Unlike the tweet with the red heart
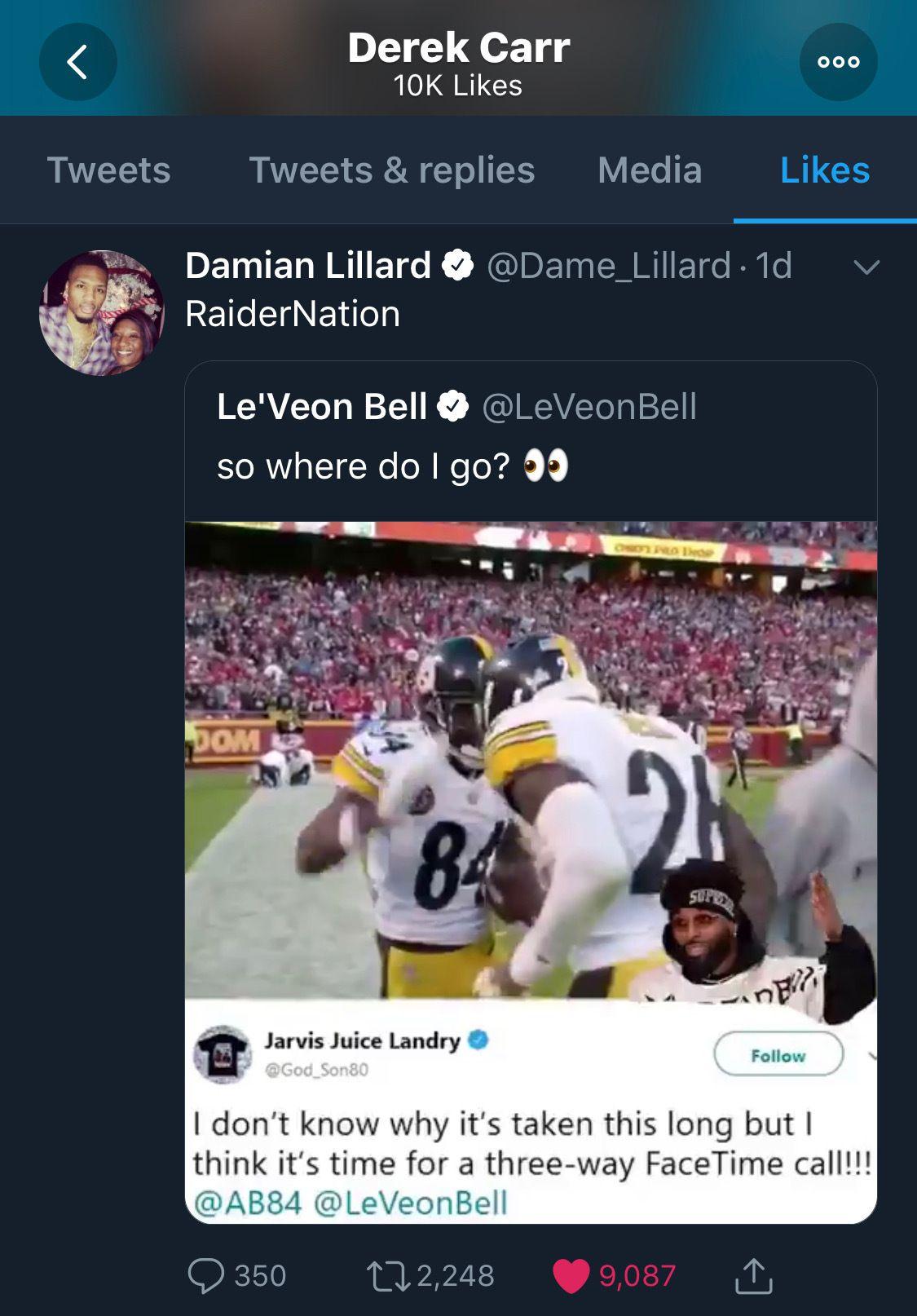Image resolution: width=917 pixels, height=1316 pixels. click(571, 1275)
